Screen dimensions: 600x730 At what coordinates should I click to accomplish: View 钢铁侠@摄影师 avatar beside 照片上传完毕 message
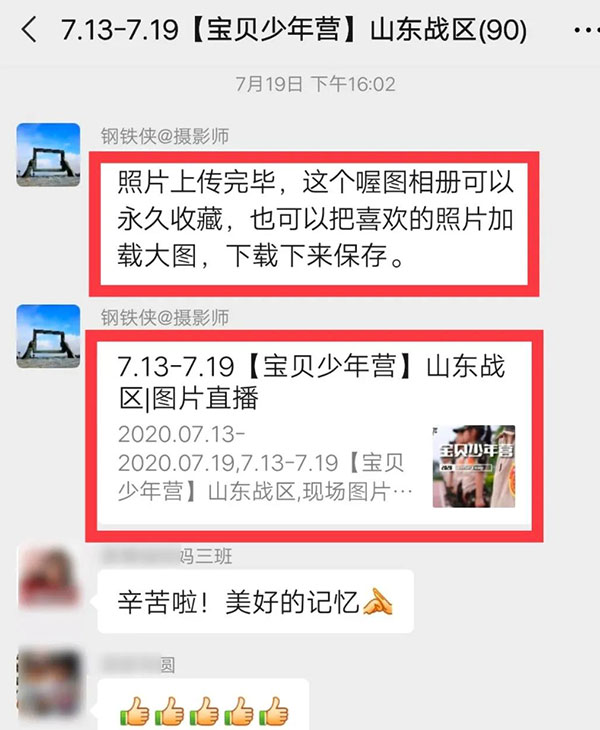pyautogui.click(x=48, y=155)
